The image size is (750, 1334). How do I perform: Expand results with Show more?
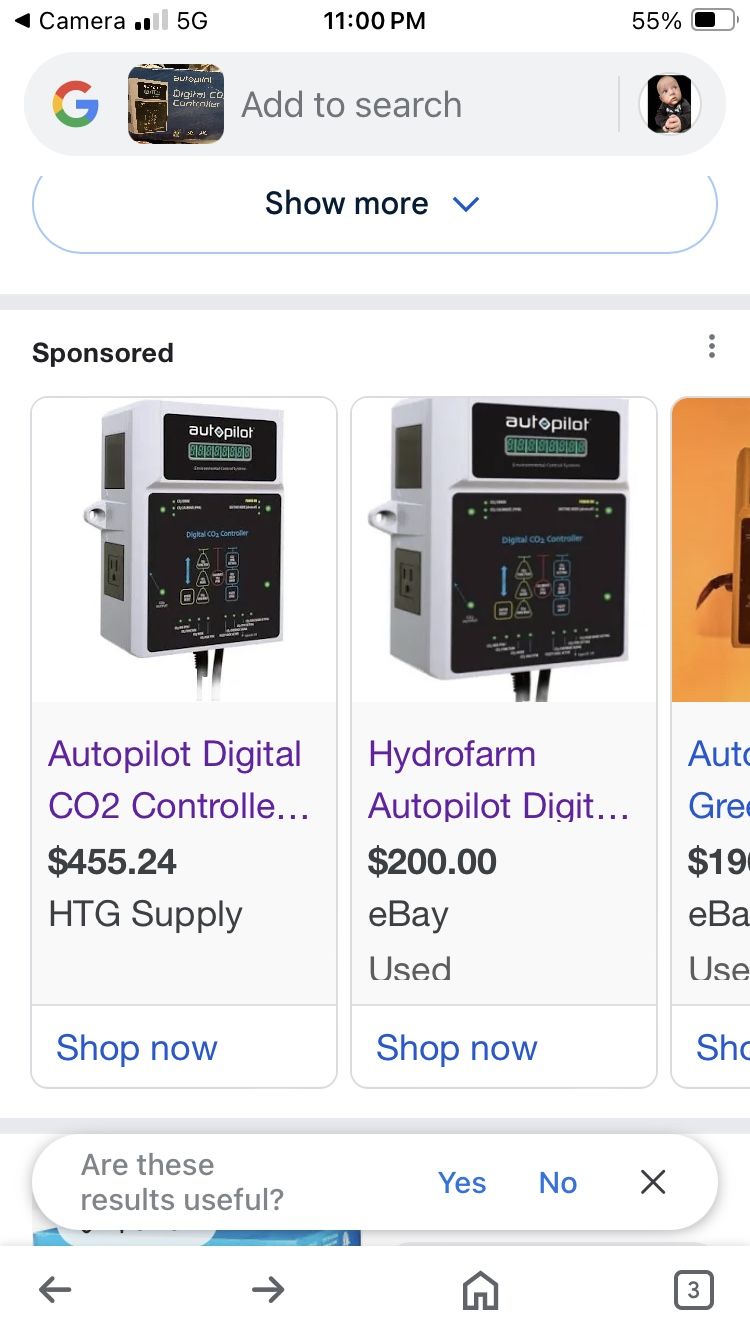374,204
